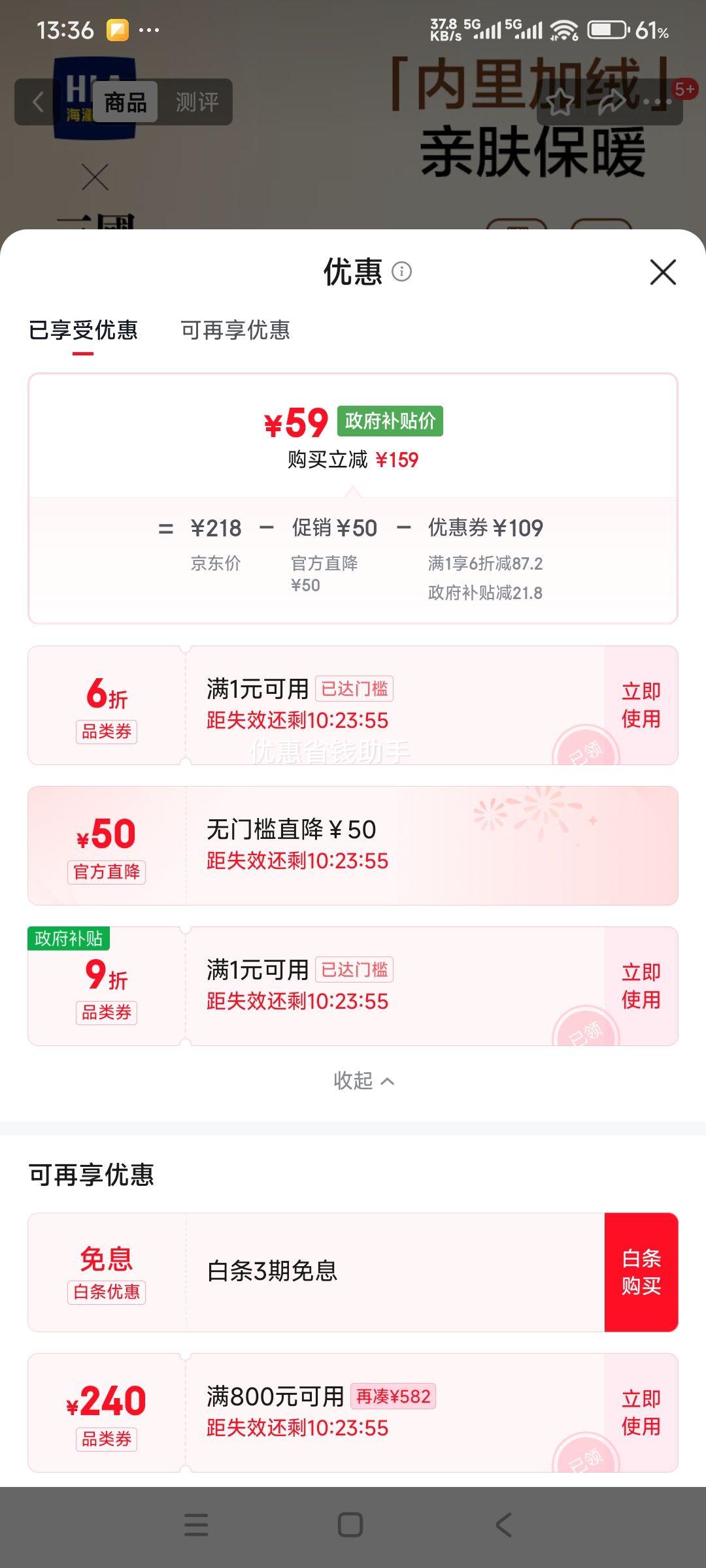Select the 商品 tab
The image size is (706, 1568).
pos(126,103)
